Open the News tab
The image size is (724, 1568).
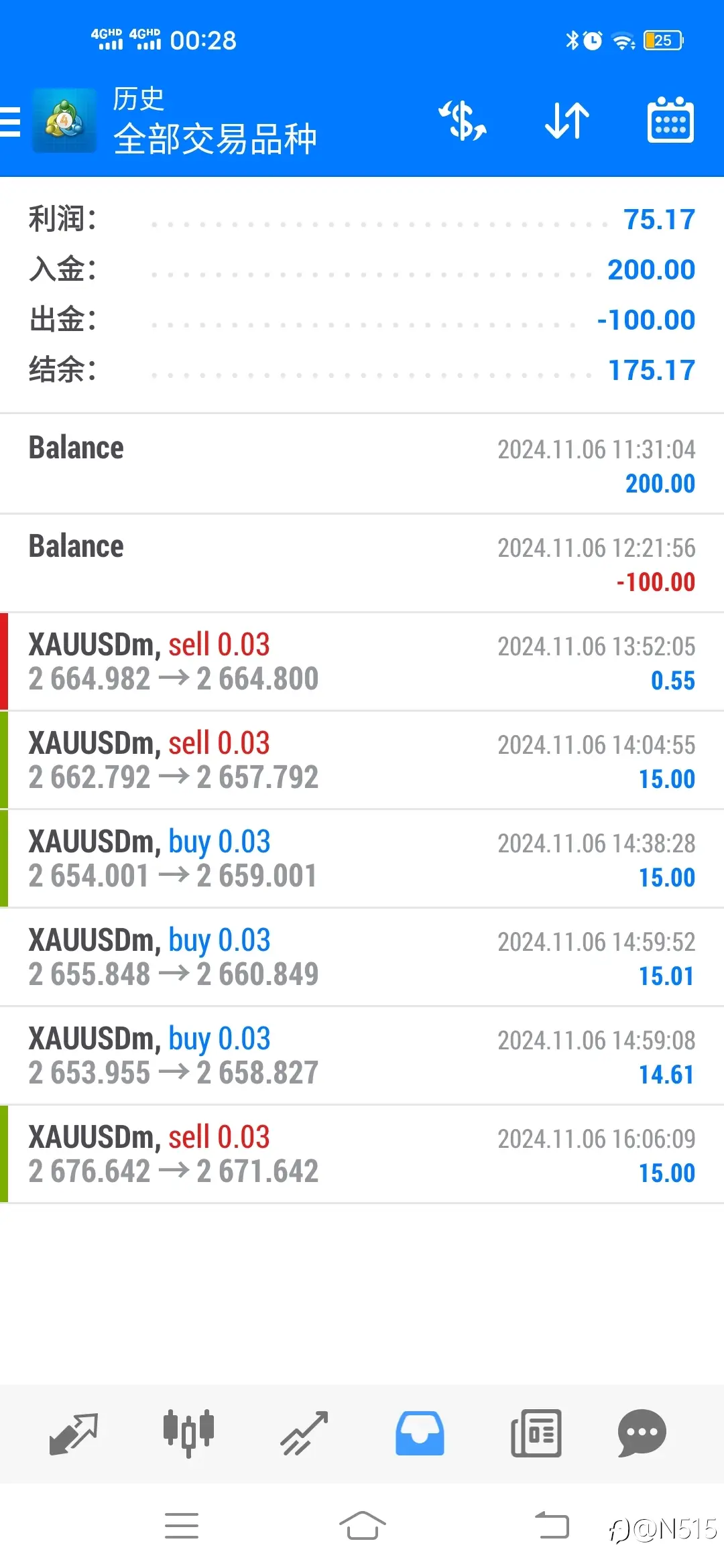point(536,1434)
